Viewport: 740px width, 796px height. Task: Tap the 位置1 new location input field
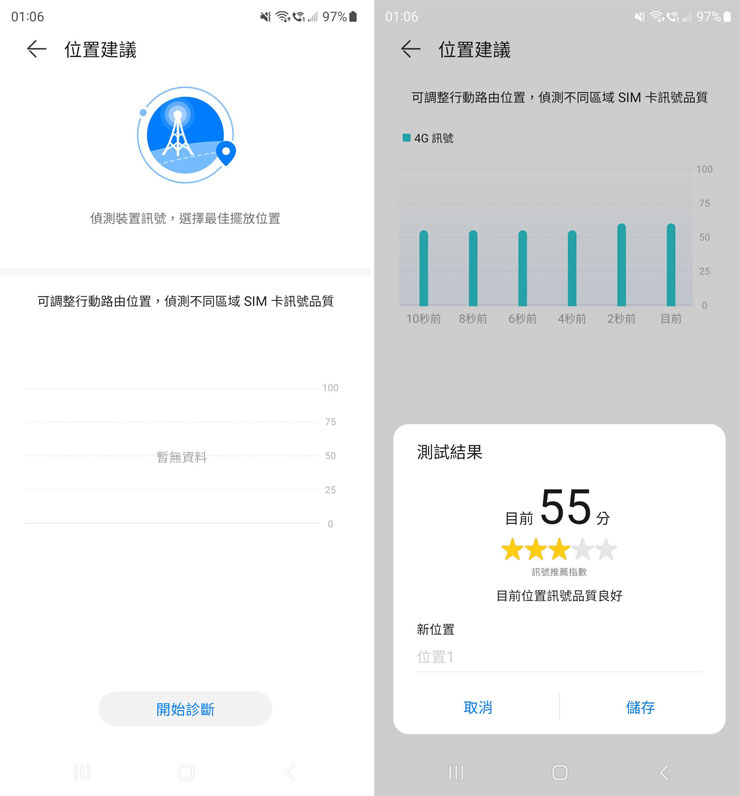[558, 657]
